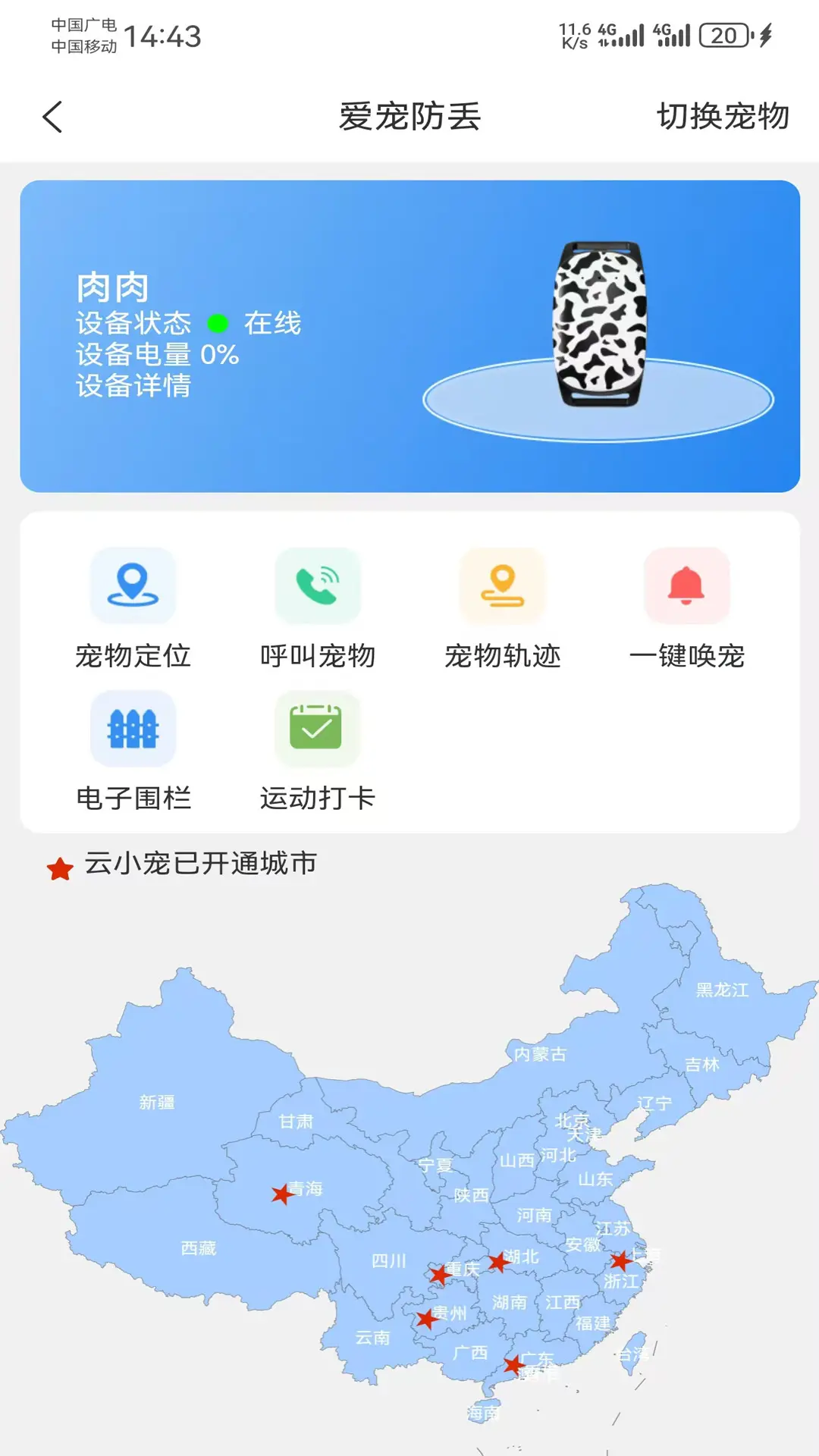The image size is (819, 1456).
Task: Select the 宠物定位 pet location icon
Action: click(x=132, y=585)
